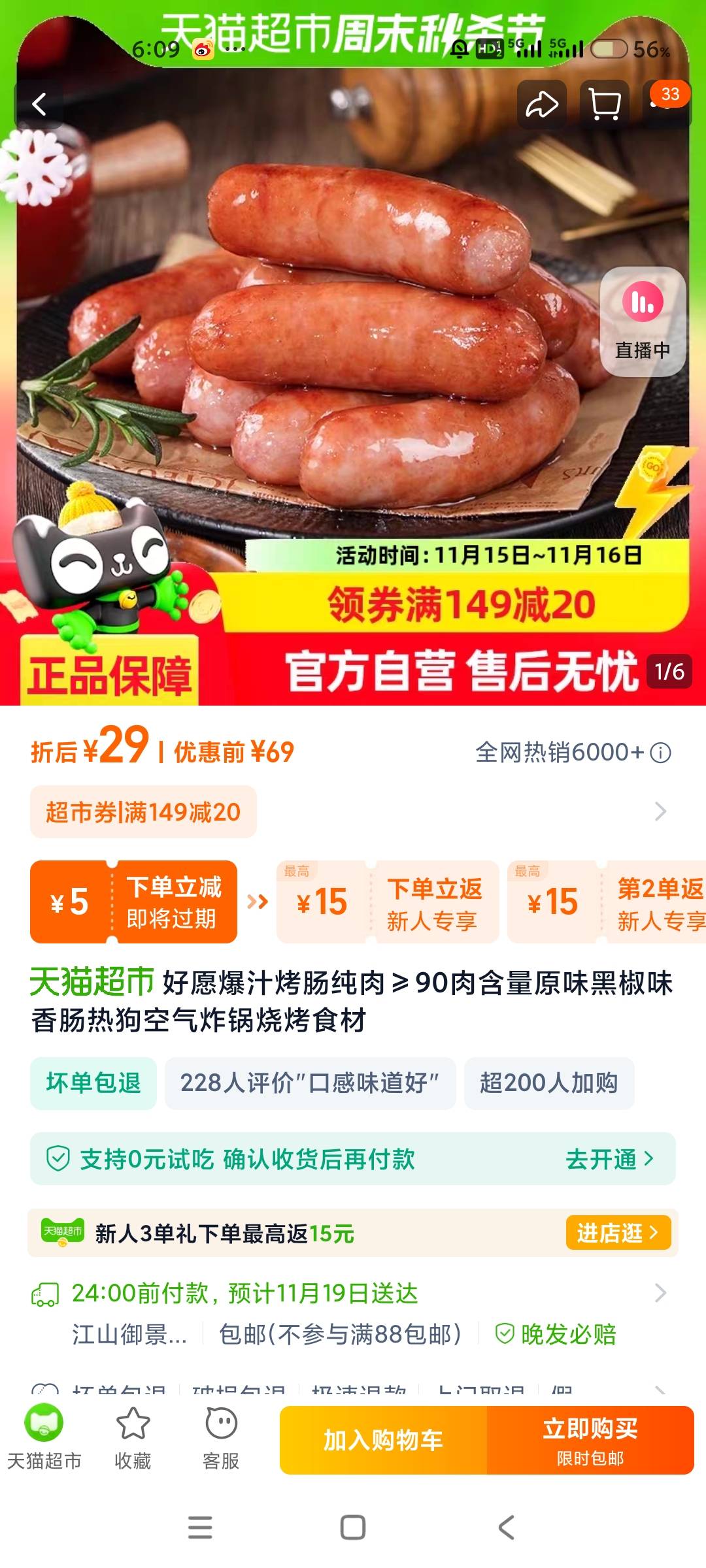Tap 立即购买 to buy now
The image size is (706, 1568).
point(590,1440)
